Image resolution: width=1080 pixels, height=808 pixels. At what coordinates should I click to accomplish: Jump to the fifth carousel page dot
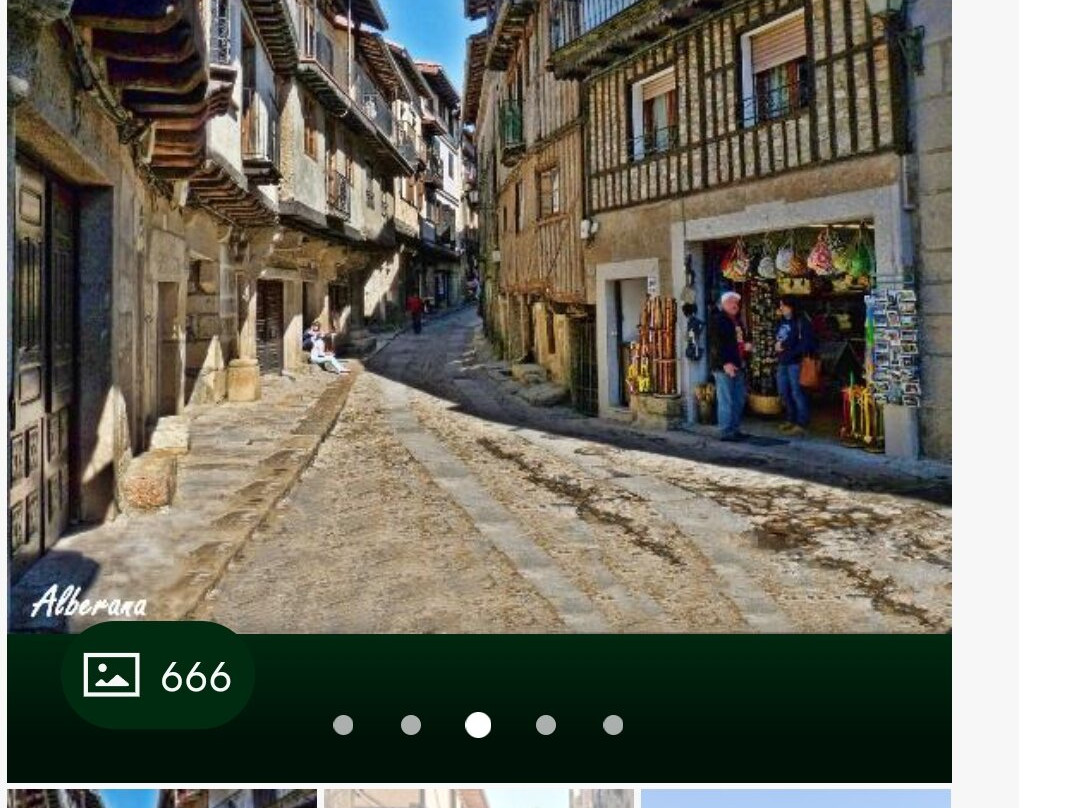(613, 725)
